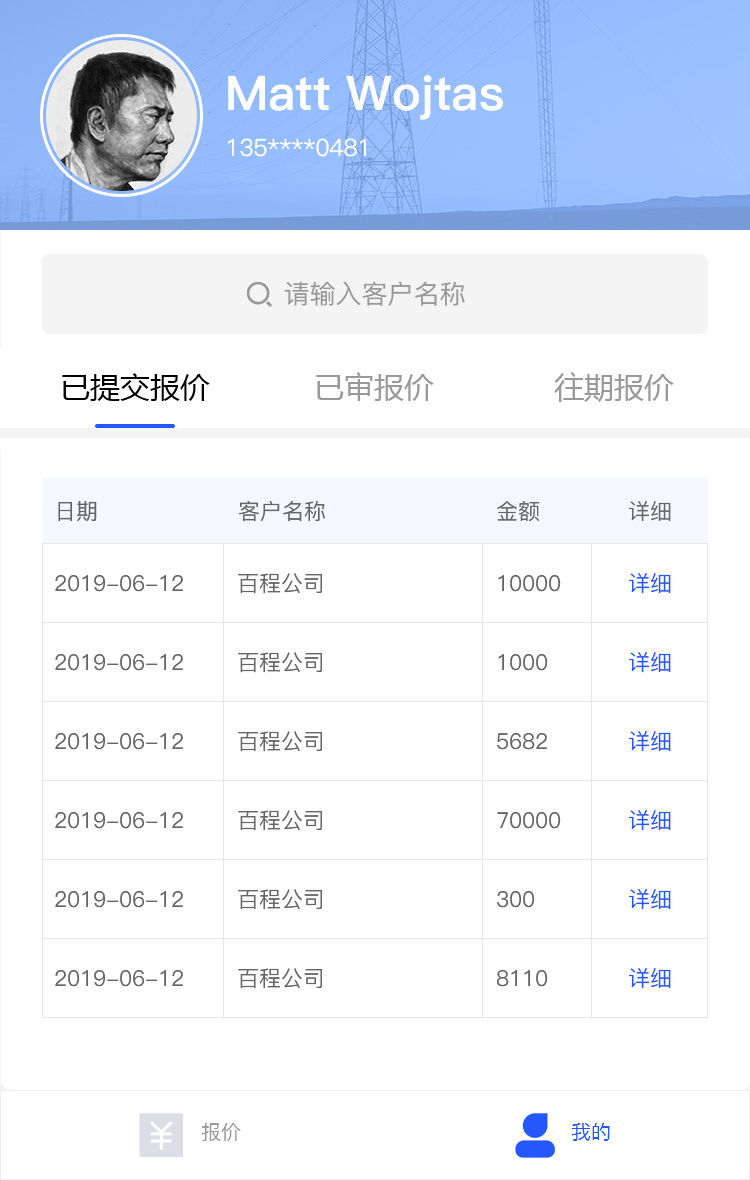The height and width of the screenshot is (1180, 750).
Task: Select the 已提交报价 tab
Action: (135, 388)
